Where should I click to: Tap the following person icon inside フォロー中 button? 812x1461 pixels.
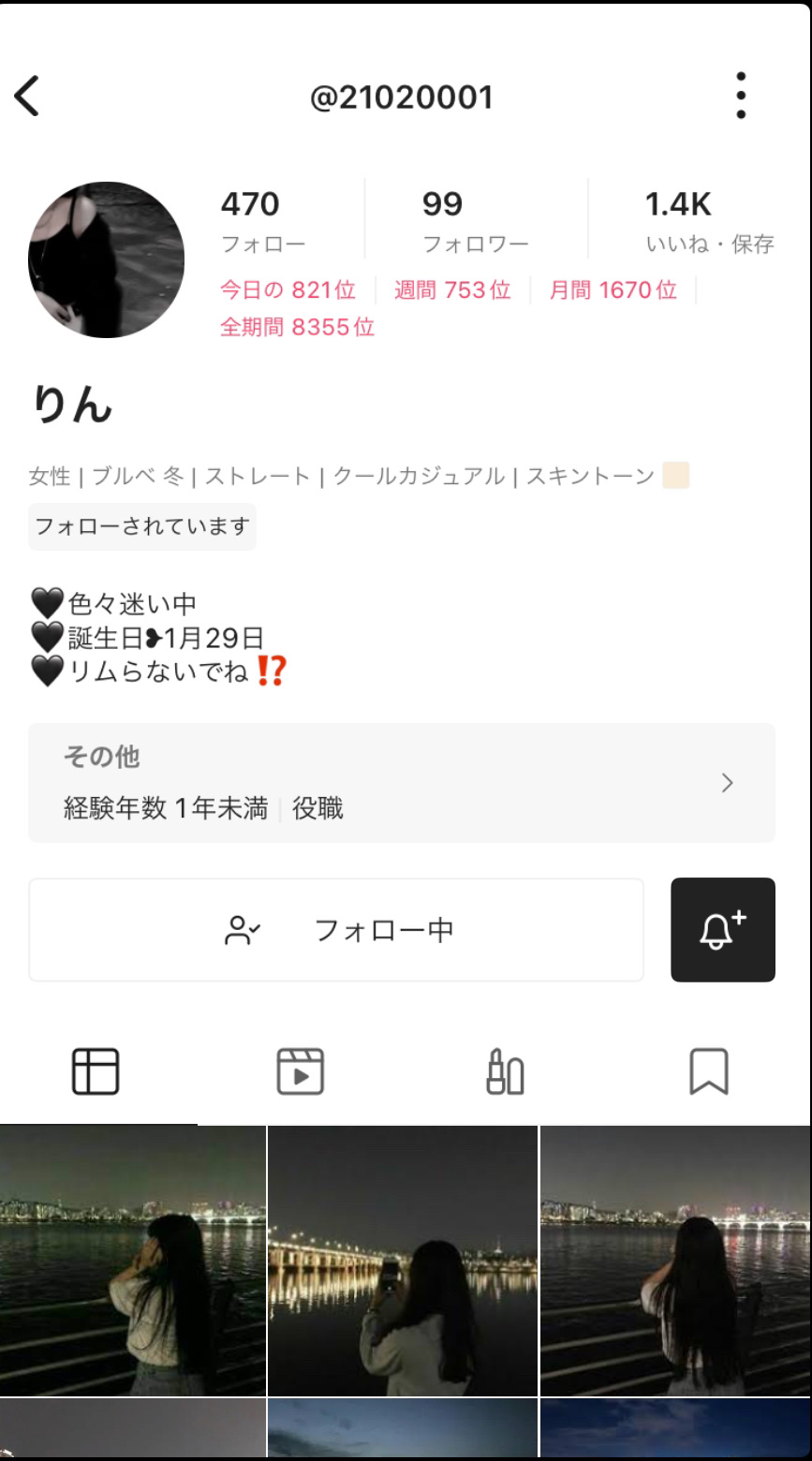tap(242, 929)
